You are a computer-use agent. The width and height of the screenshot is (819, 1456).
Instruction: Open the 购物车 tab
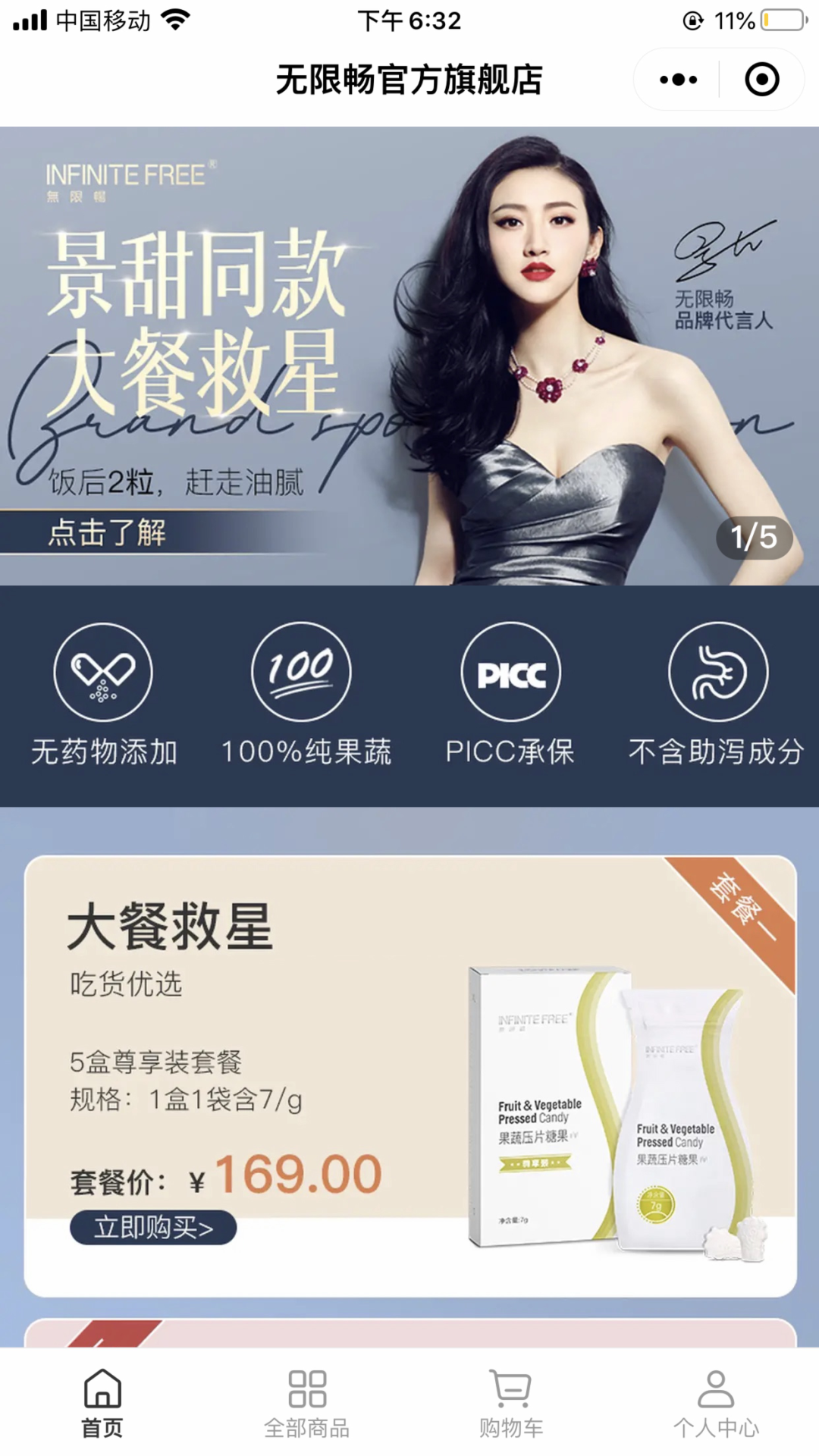click(x=511, y=1403)
